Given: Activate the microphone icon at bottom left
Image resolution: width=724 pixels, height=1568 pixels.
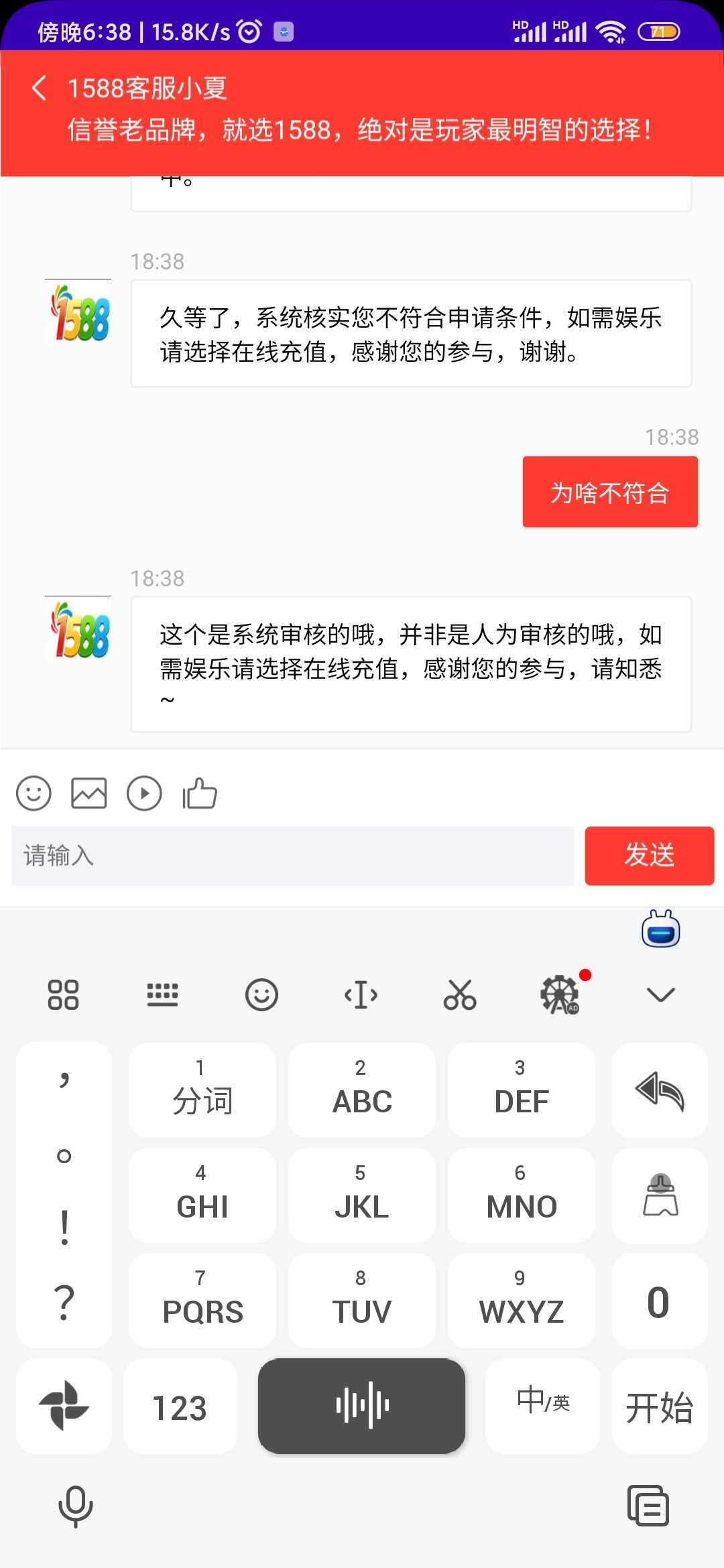Looking at the screenshot, I should (x=75, y=1505).
